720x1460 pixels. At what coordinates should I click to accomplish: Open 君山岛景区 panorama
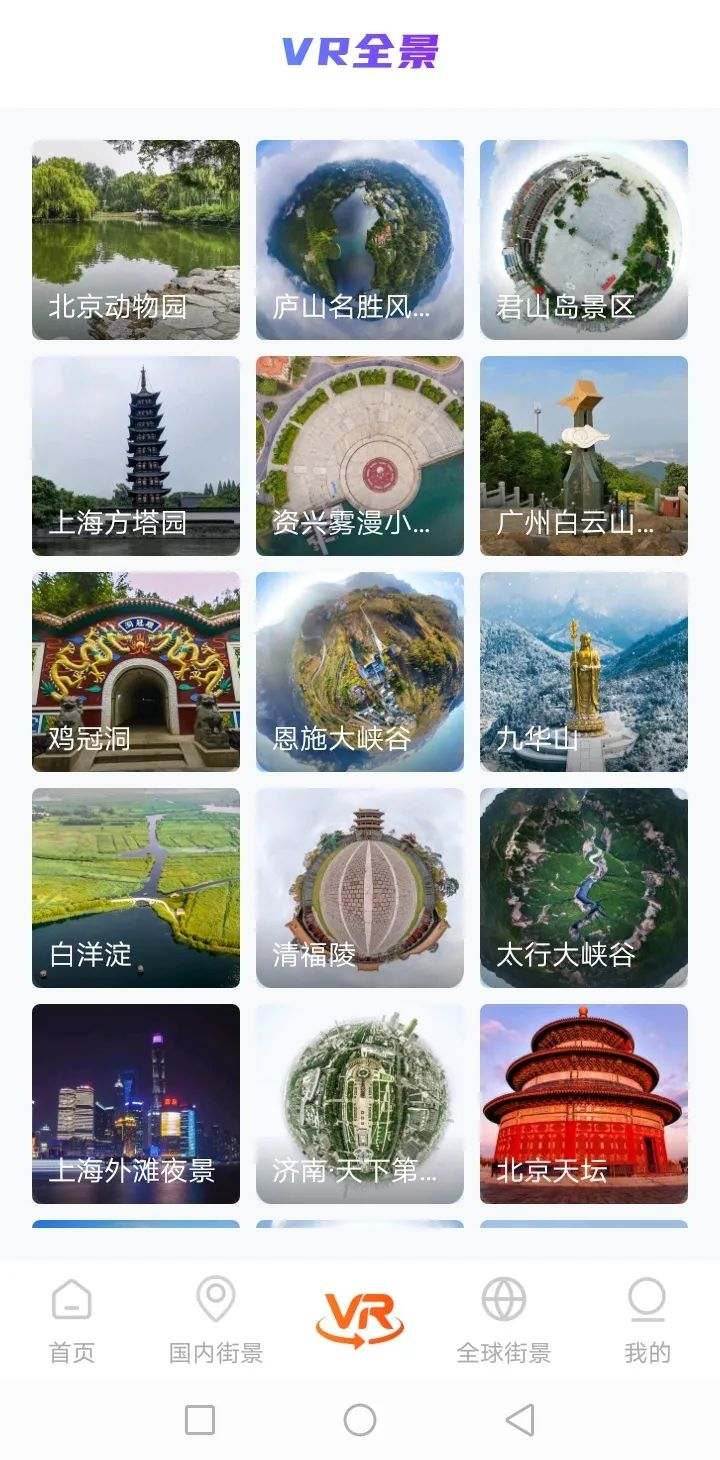tap(584, 240)
